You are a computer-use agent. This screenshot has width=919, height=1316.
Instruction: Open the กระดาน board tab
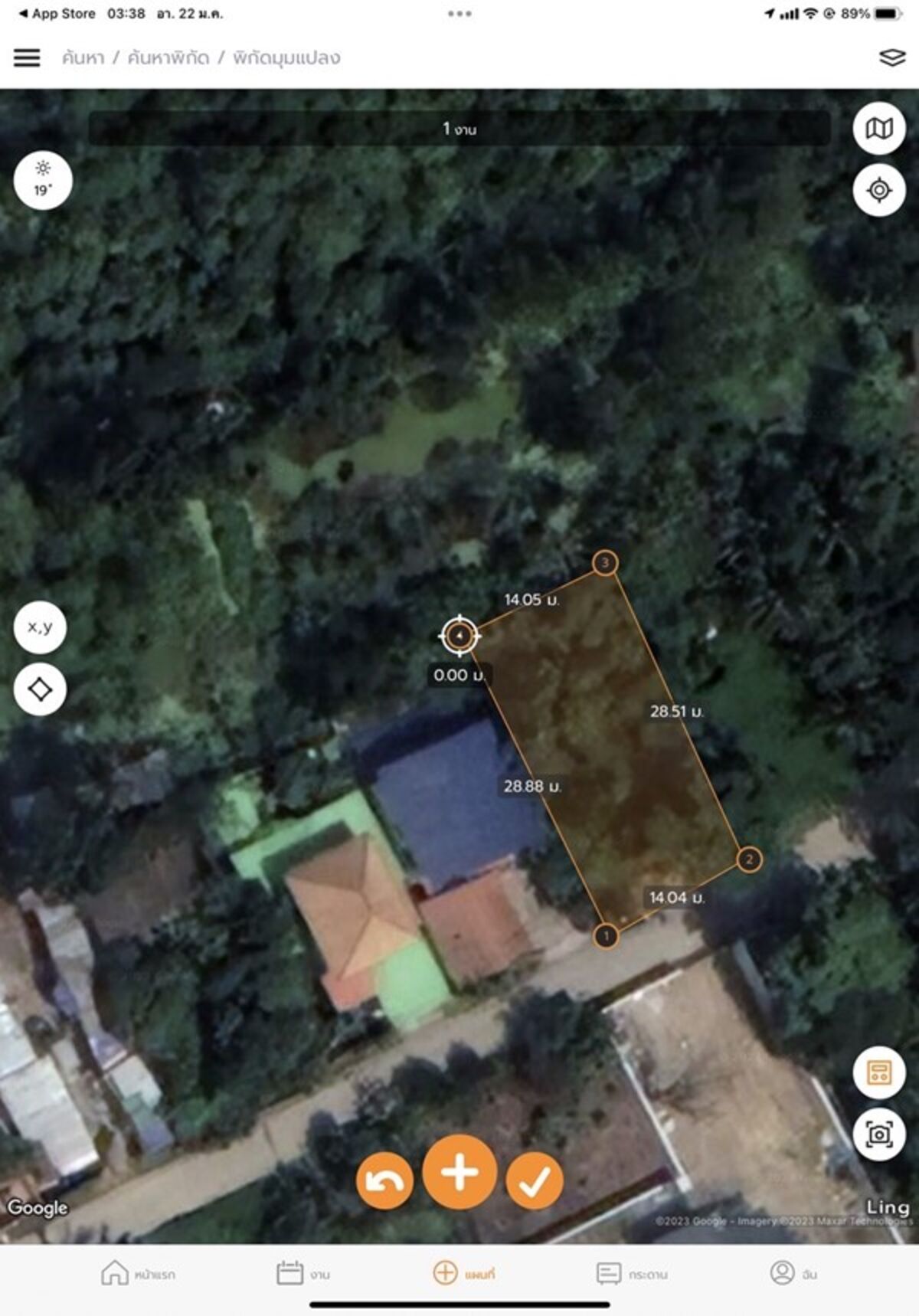631,1273
